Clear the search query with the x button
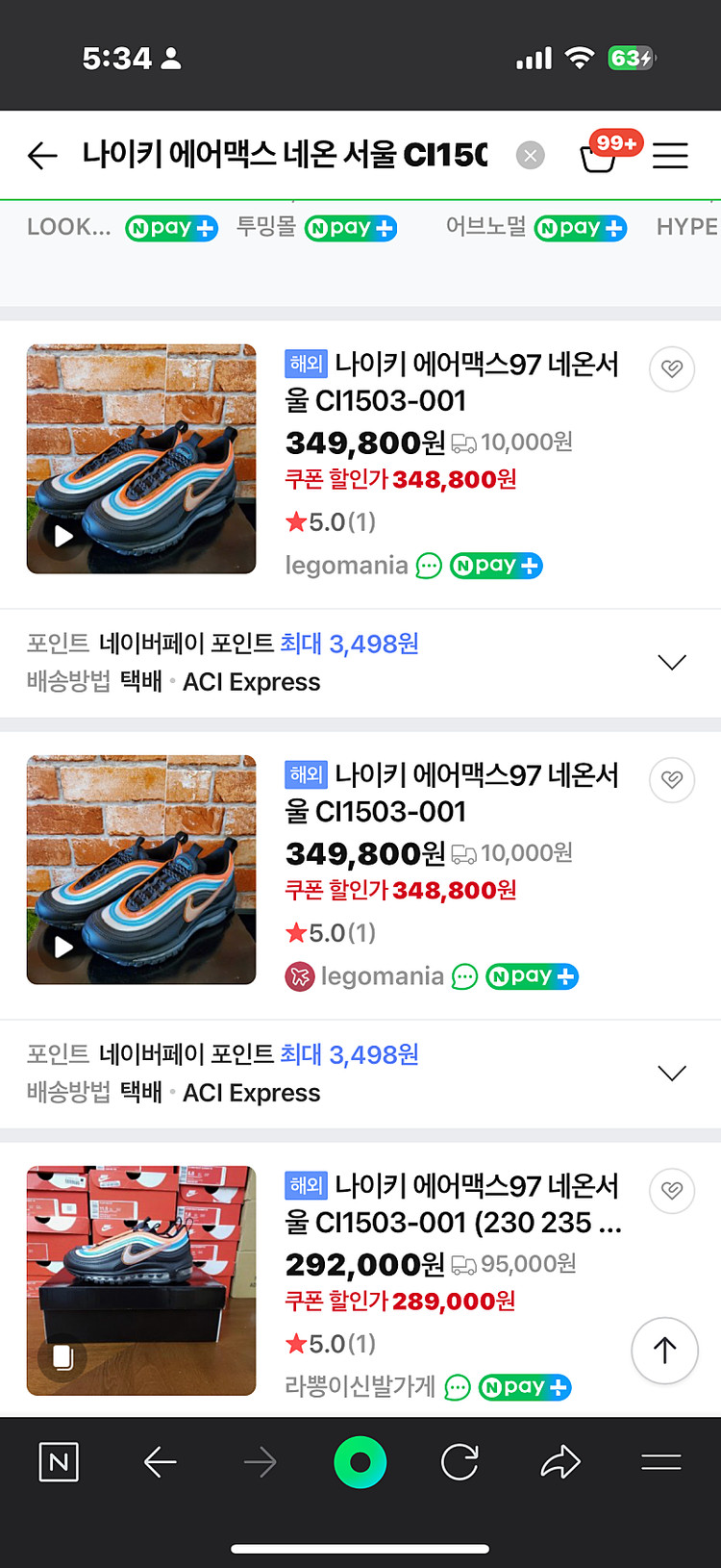 [530, 155]
